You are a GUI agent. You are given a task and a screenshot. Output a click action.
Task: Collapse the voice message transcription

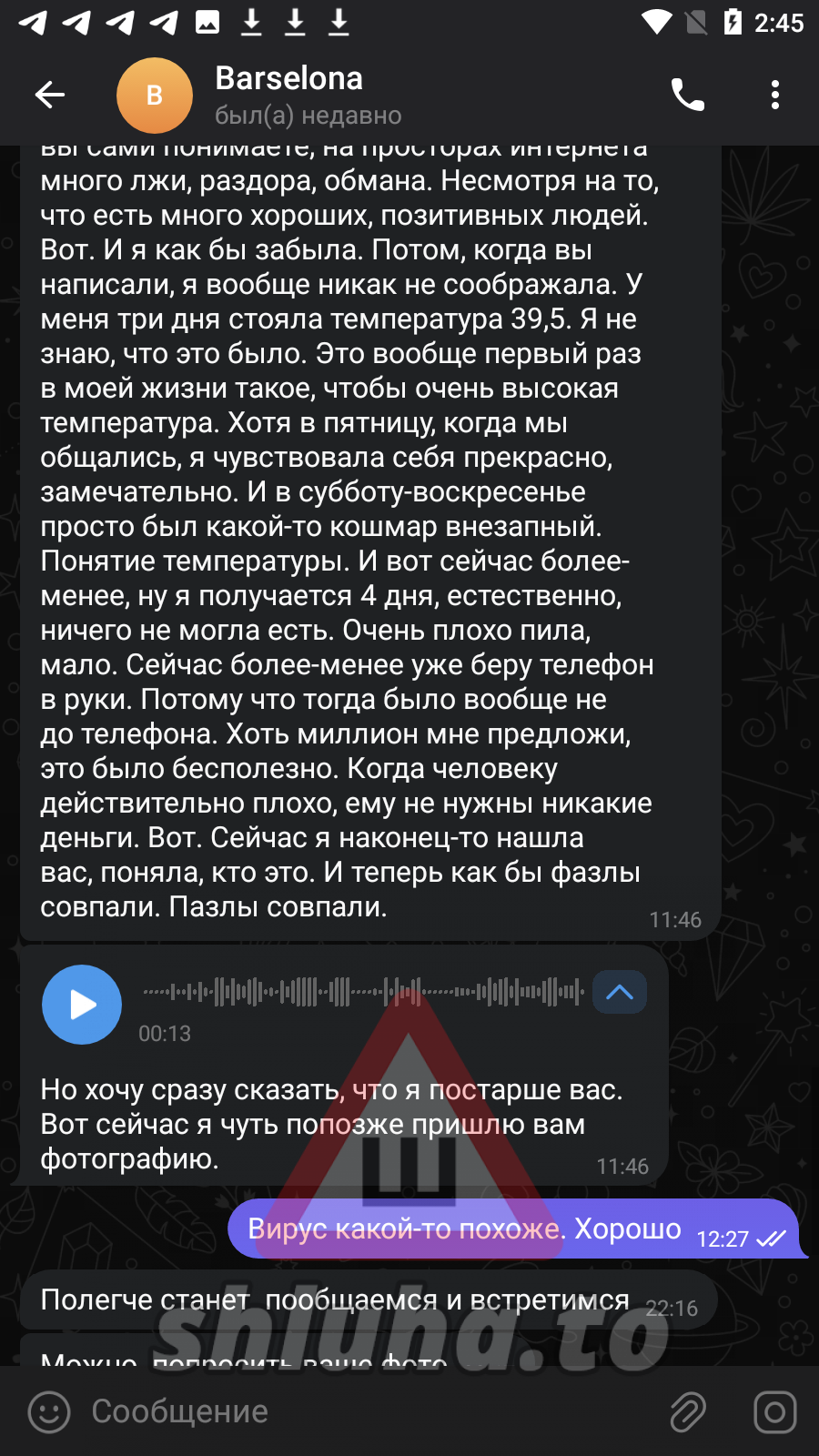(x=620, y=992)
